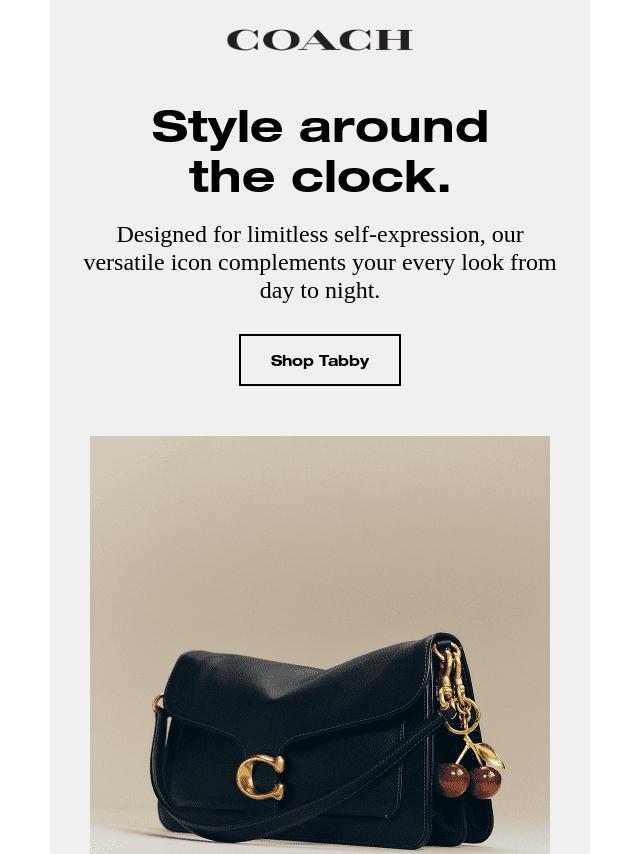Open the black Tabby bag image
This screenshot has height=854, width=640.
320,645
